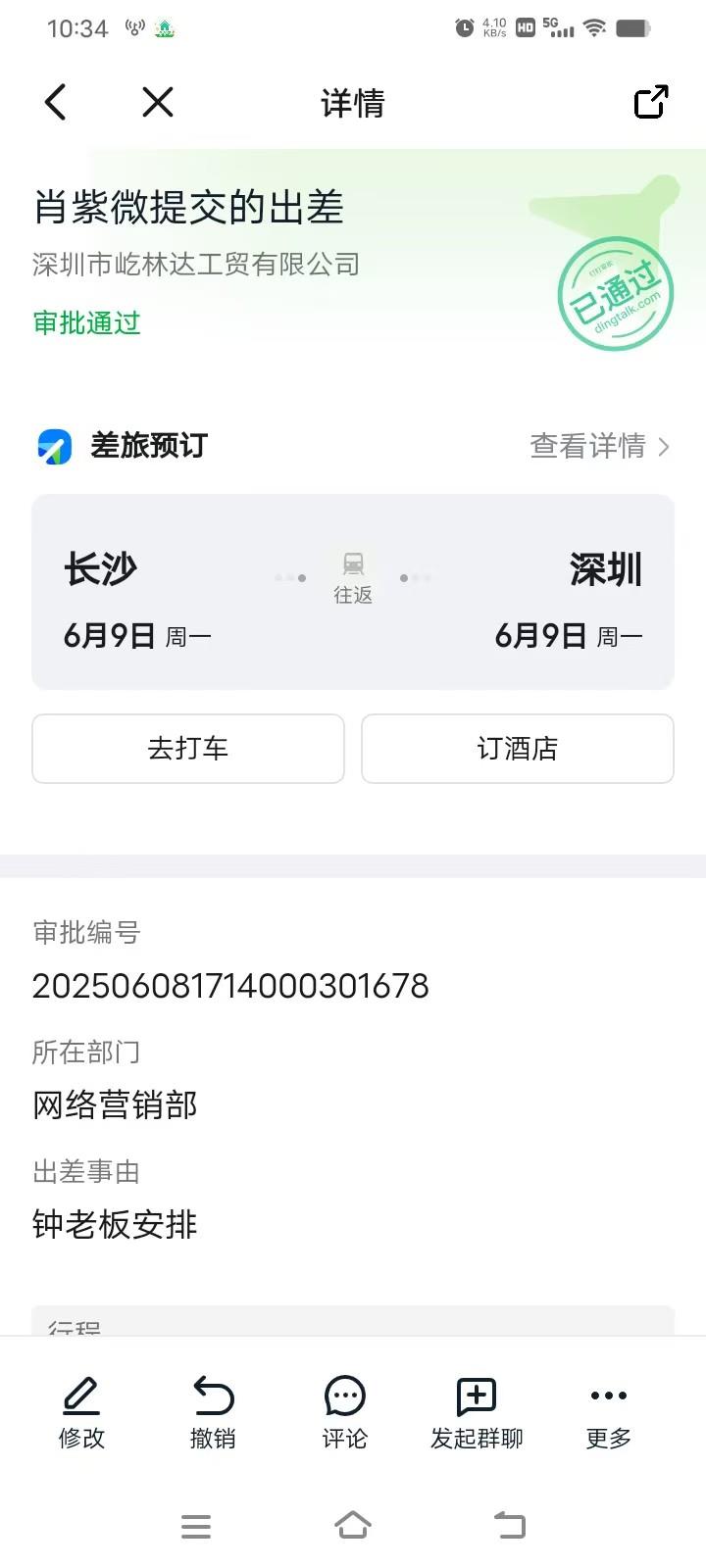Open the 更多 options menu

[608, 1412]
